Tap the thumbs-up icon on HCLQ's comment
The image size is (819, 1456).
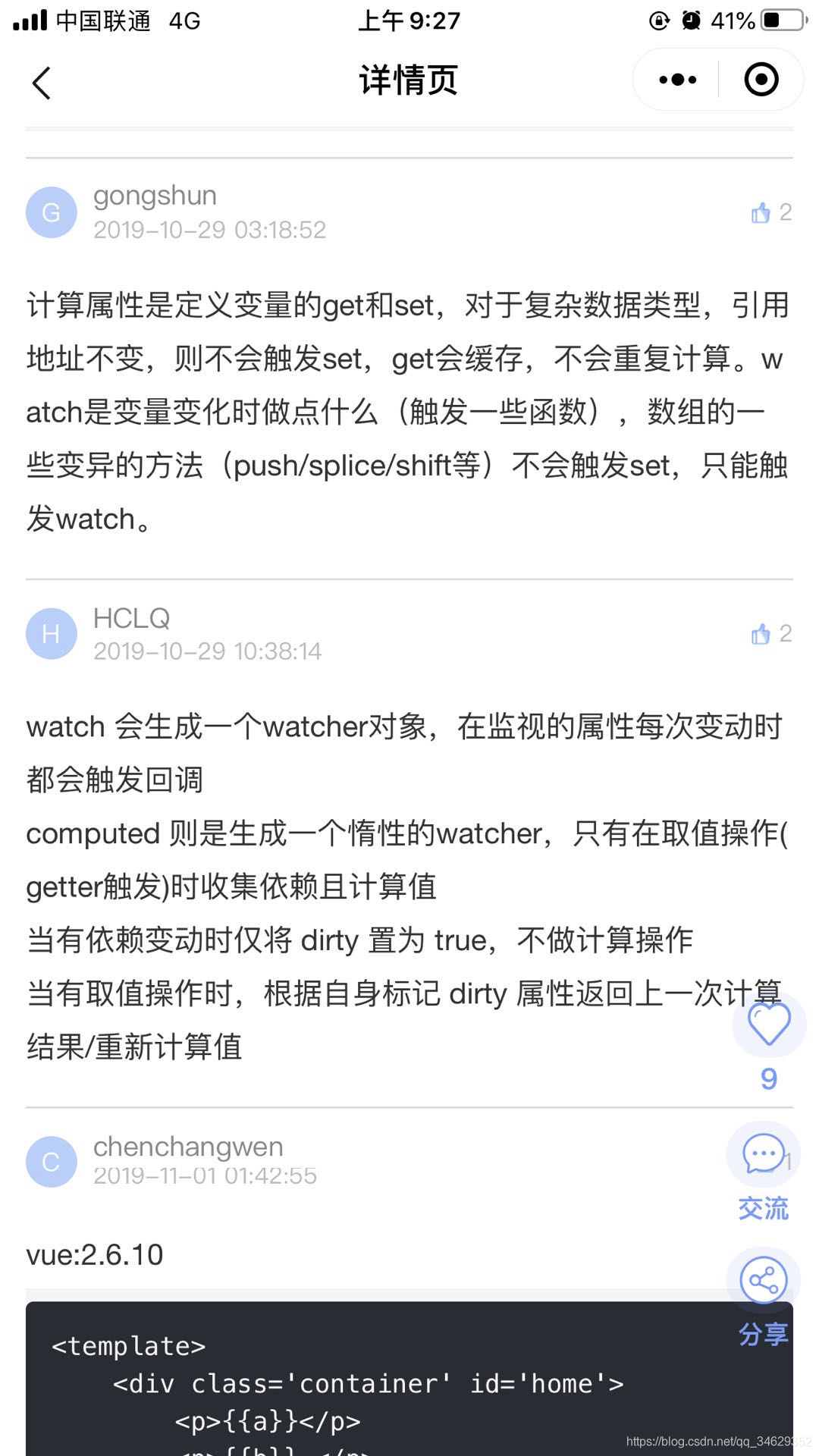click(761, 635)
